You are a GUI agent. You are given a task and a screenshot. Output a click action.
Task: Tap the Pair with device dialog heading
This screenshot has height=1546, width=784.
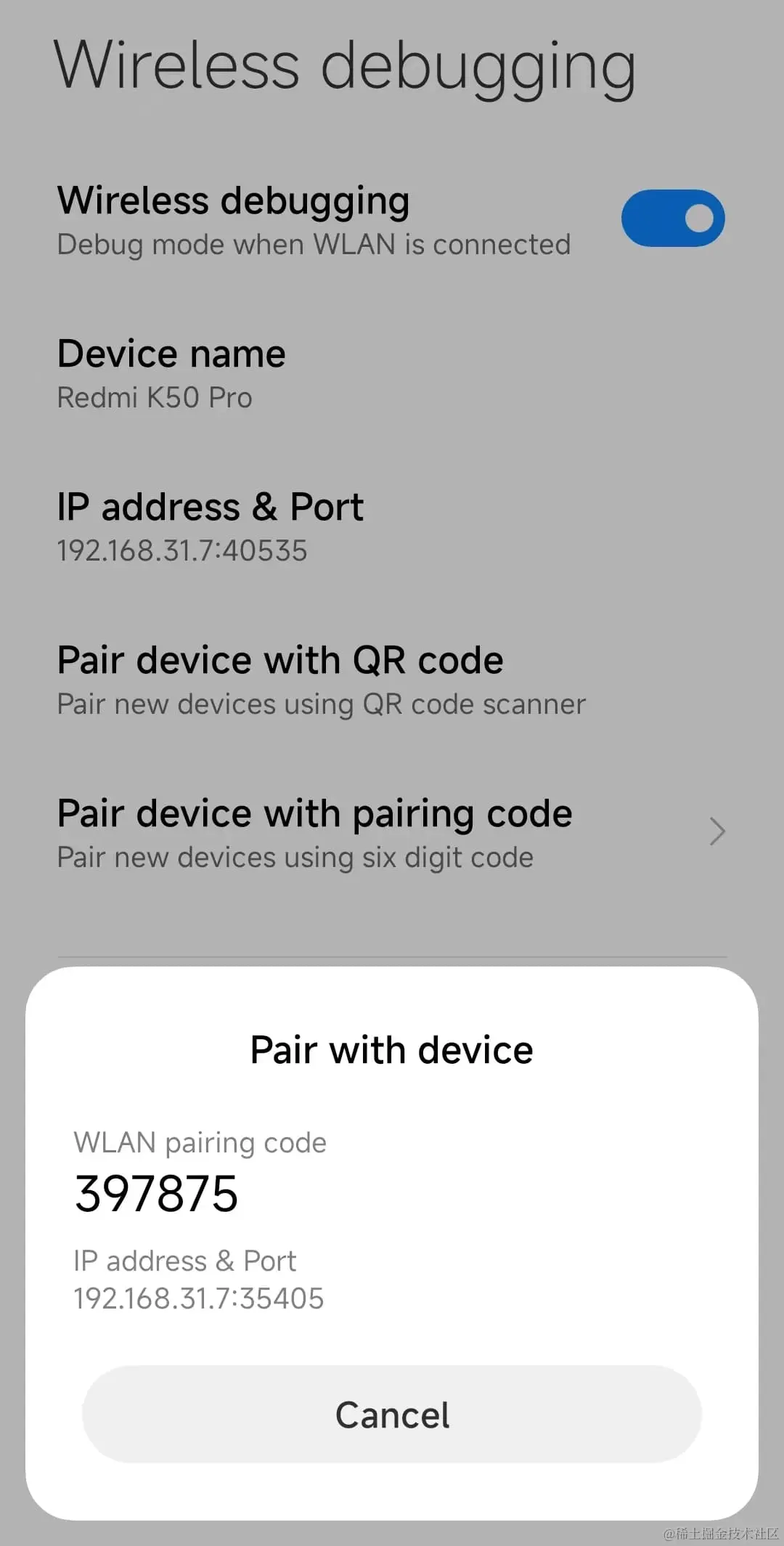pyautogui.click(x=391, y=1049)
